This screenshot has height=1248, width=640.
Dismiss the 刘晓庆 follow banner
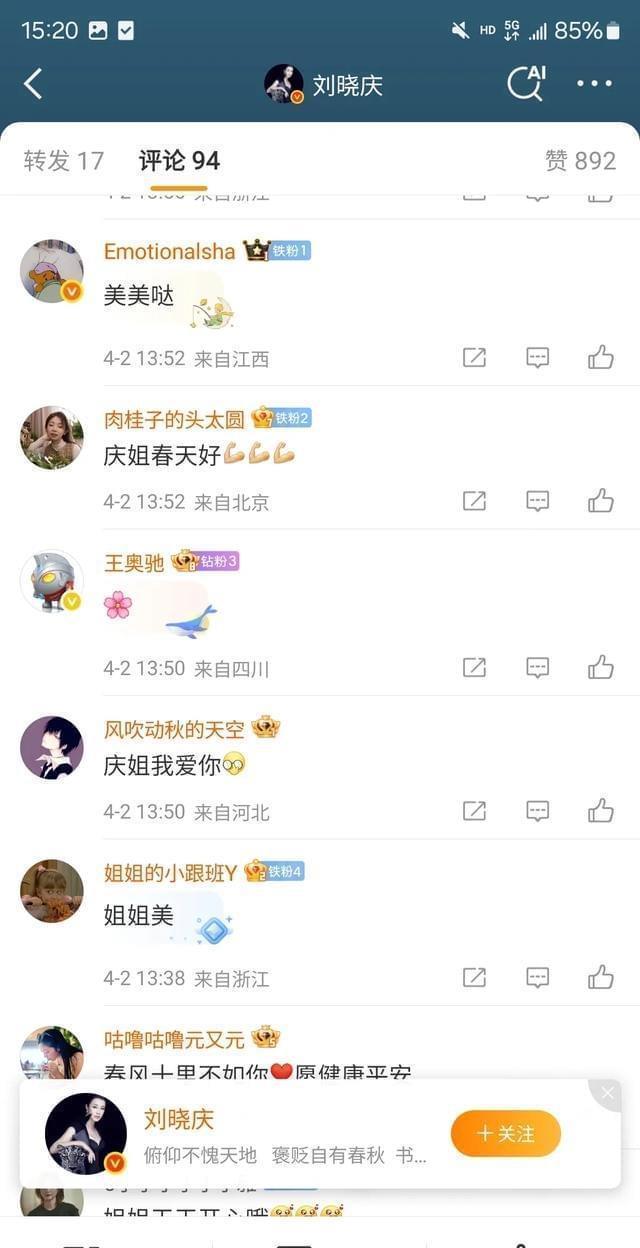point(607,1094)
